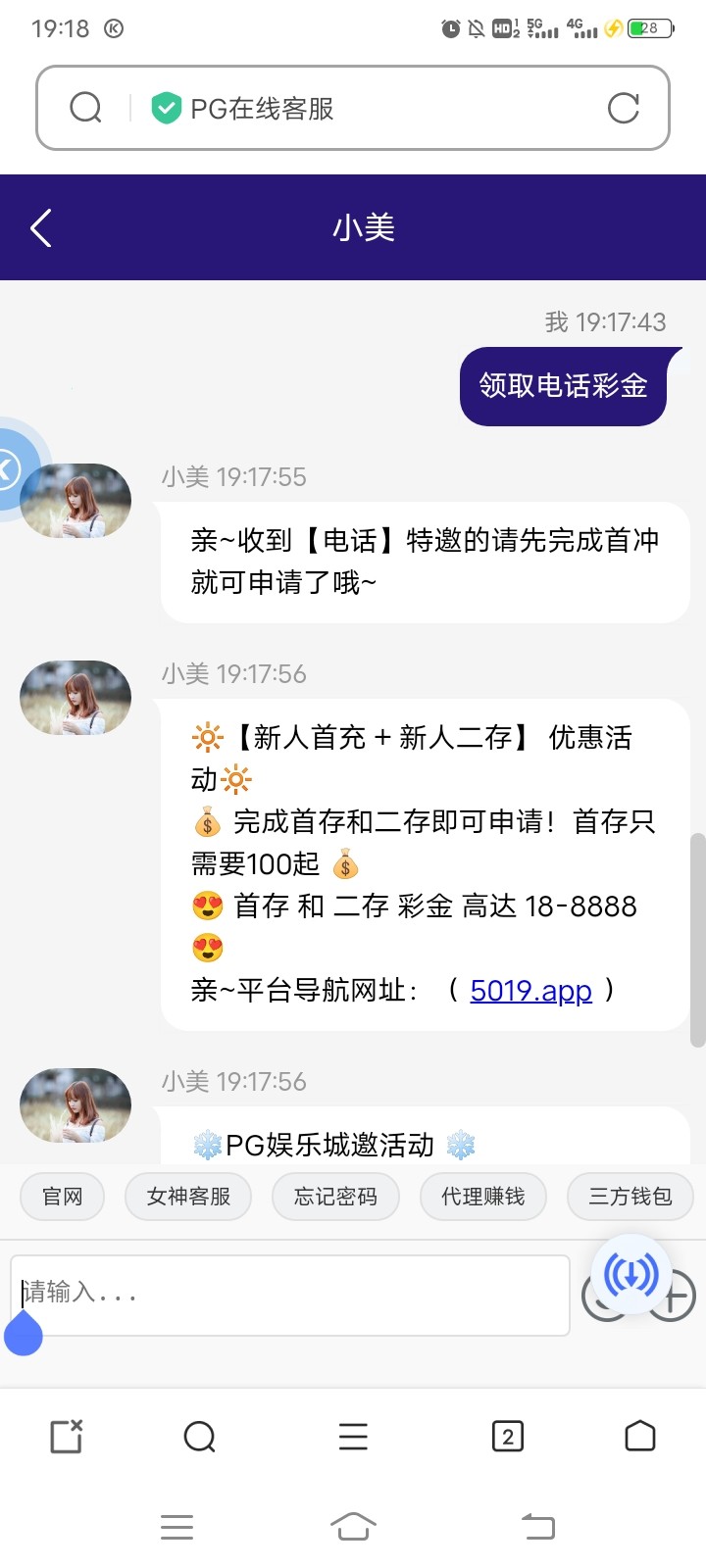Choose the 女神客服 chip
Screen dimensions: 706x1568
(188, 1197)
